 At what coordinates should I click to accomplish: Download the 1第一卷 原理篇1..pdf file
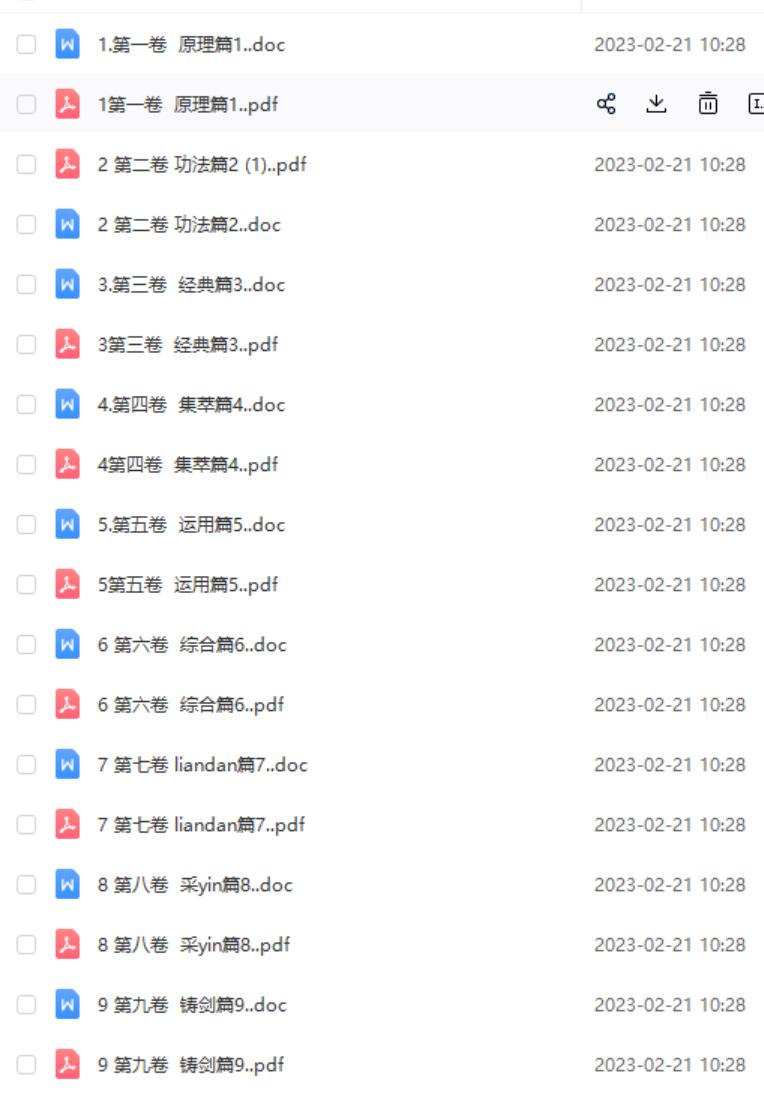[x=656, y=104]
